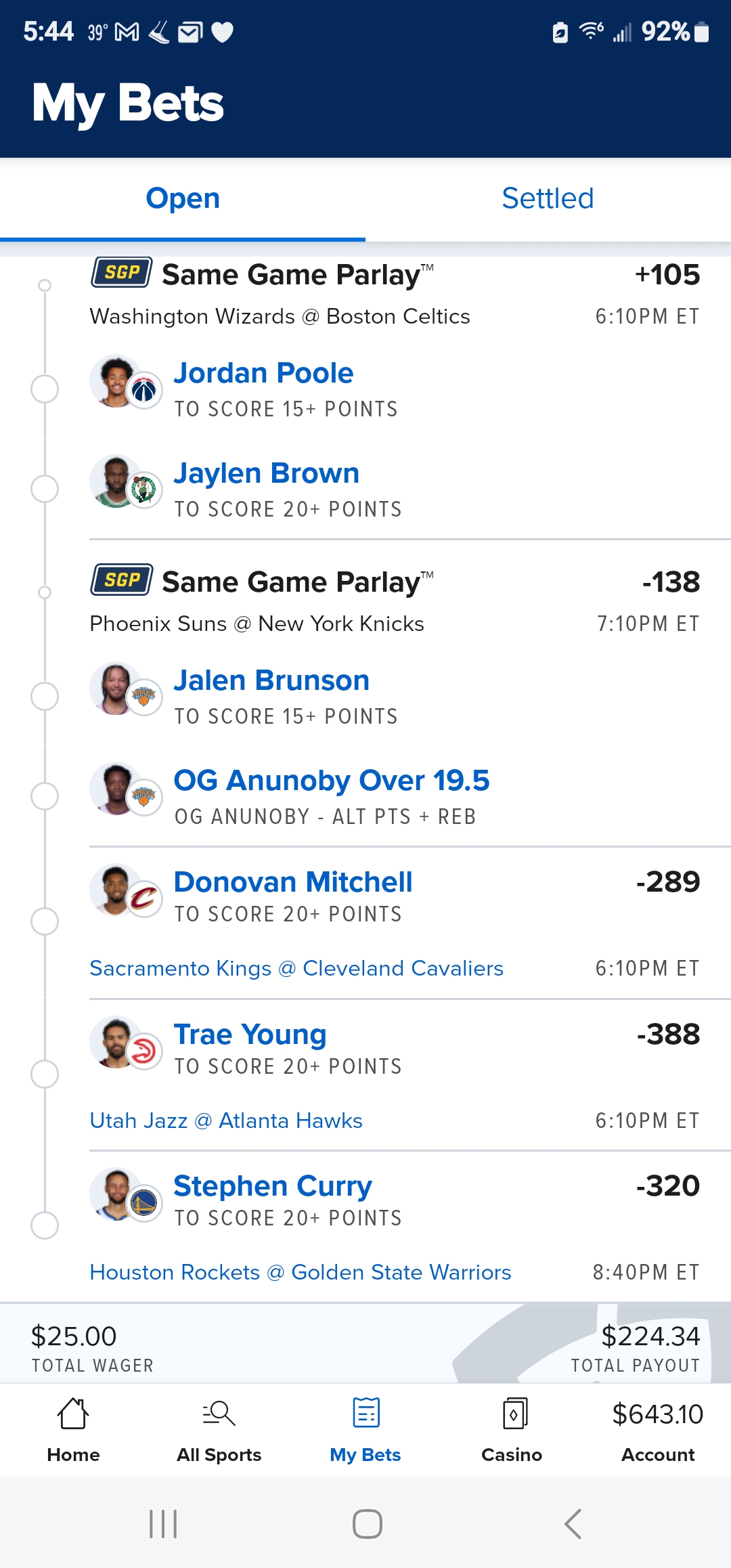This screenshot has width=731, height=1568.
Task: Switch to the Settled tab
Action: [548, 199]
